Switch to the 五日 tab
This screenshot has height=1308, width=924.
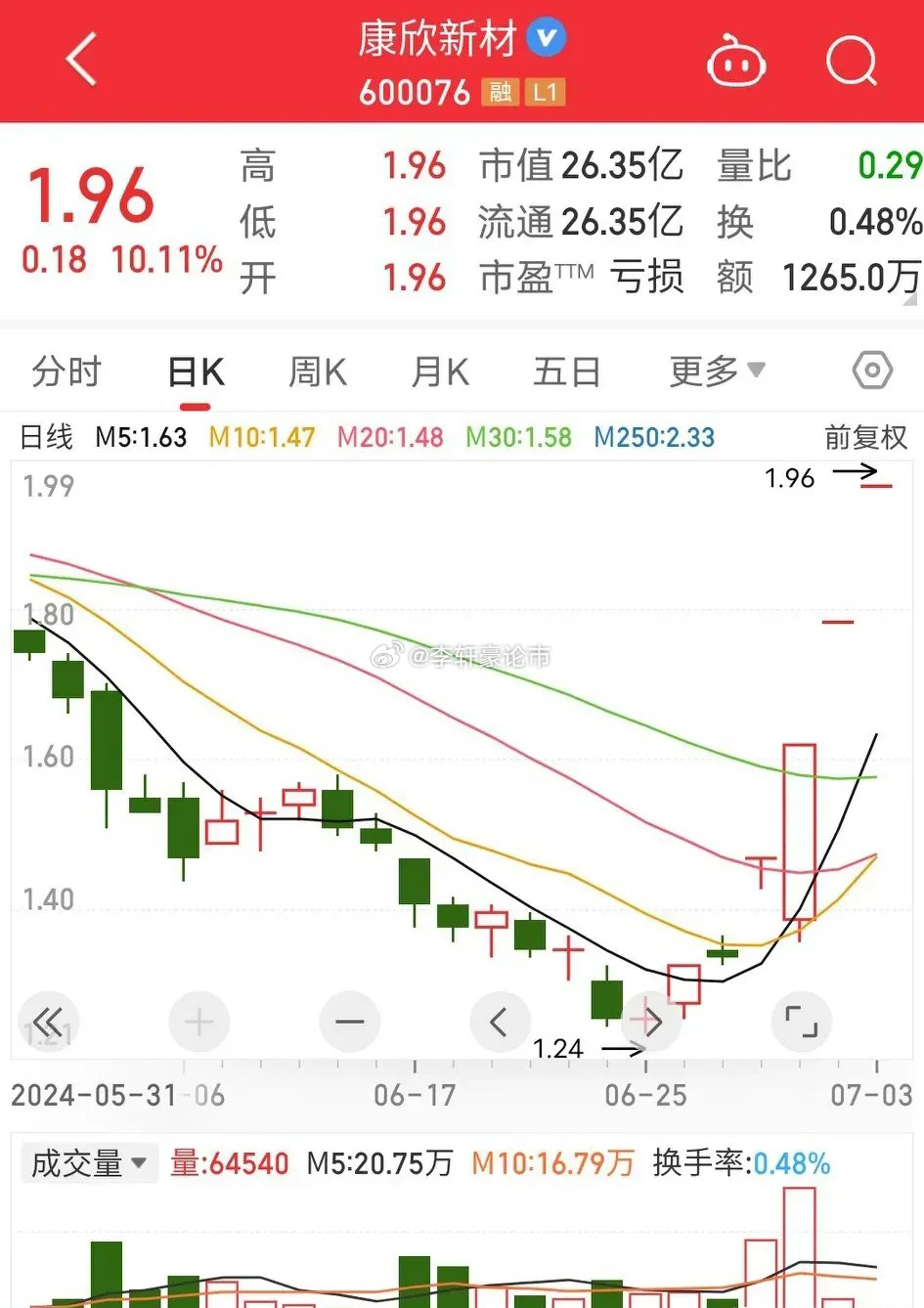[567, 372]
